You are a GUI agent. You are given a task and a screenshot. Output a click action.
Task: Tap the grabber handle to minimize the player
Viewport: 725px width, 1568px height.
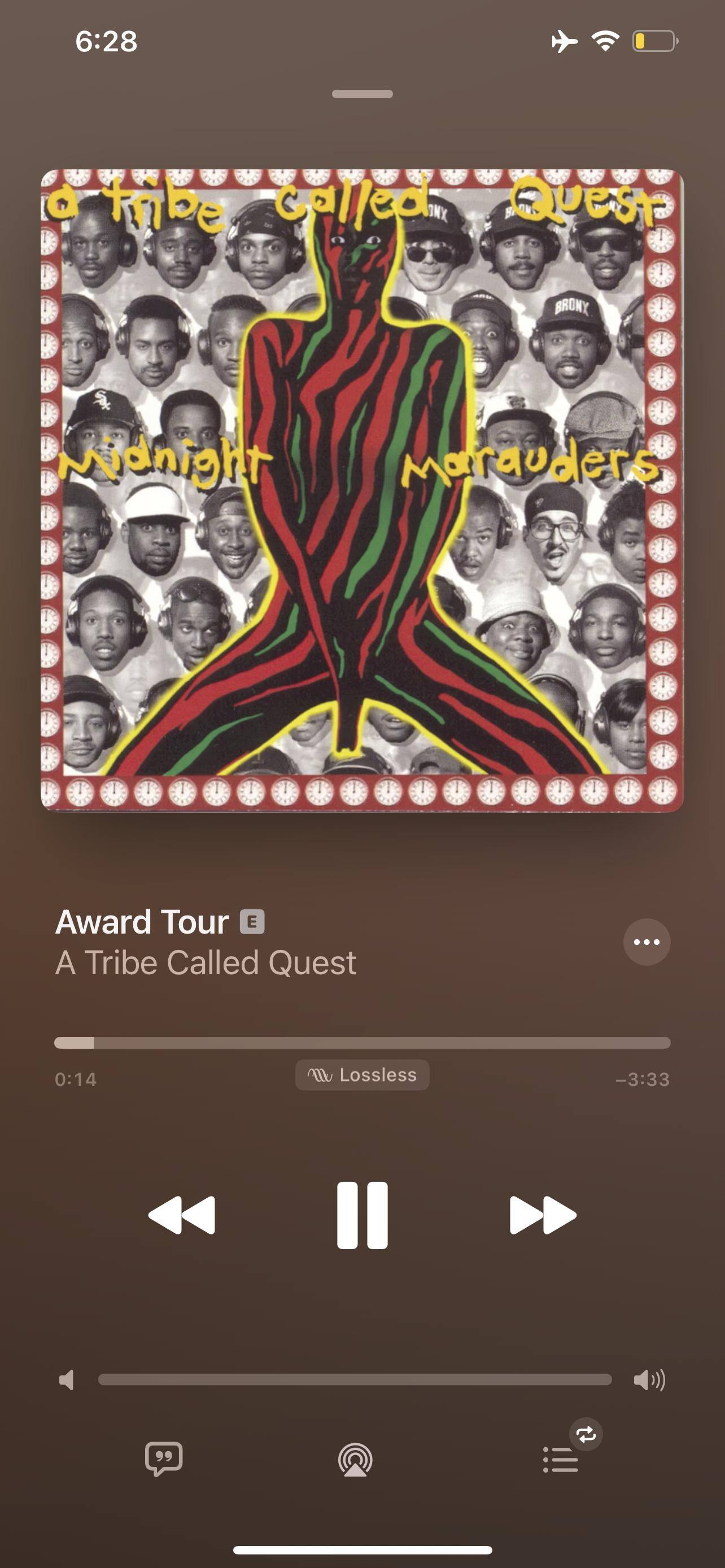pyautogui.click(x=362, y=94)
